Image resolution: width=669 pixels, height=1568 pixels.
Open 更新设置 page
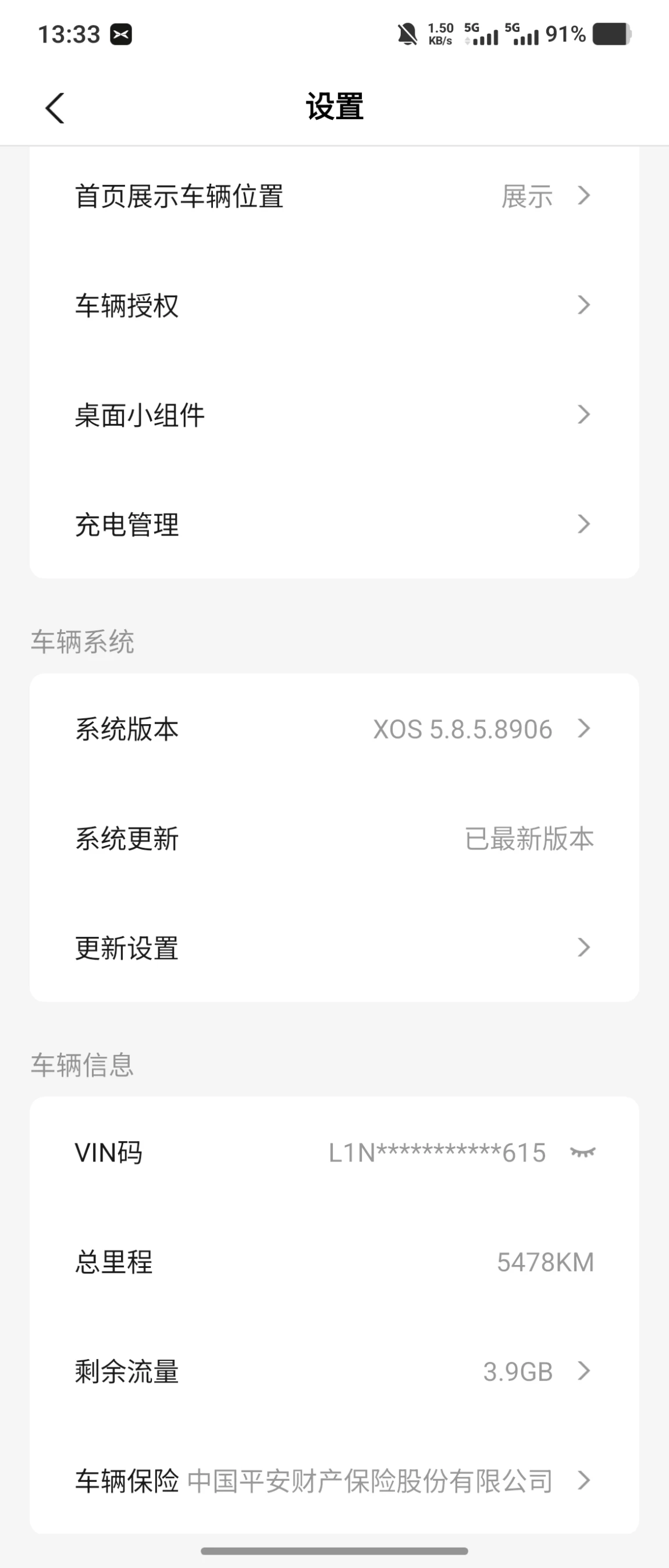coord(333,948)
